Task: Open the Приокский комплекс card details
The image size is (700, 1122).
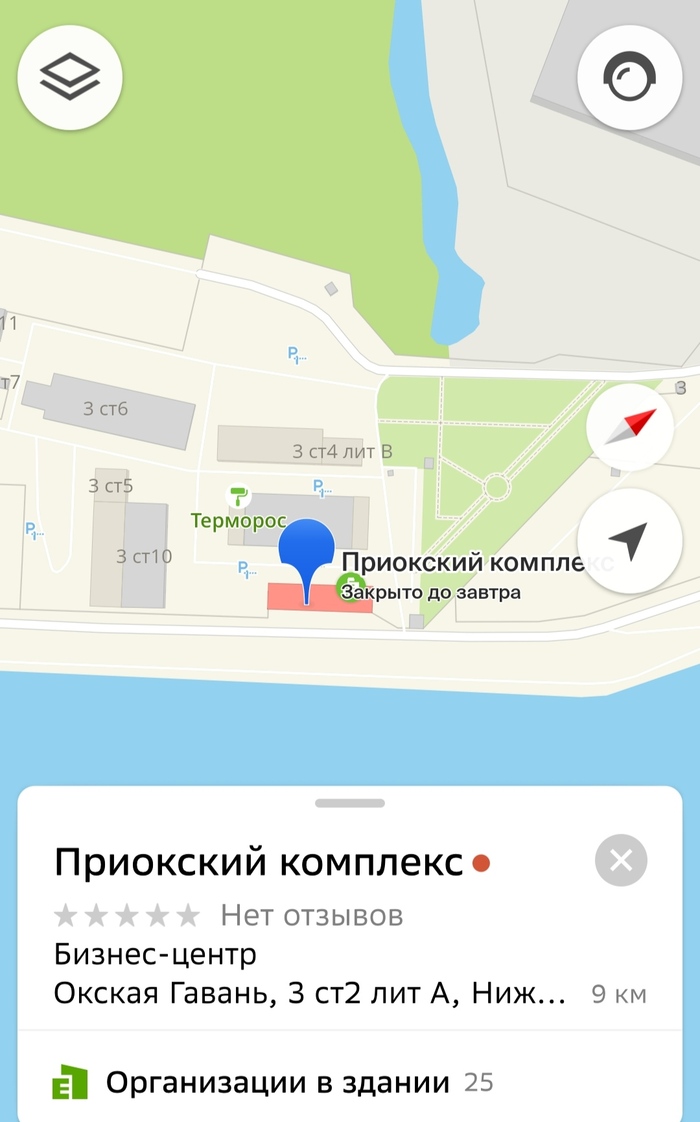Action: coord(259,861)
